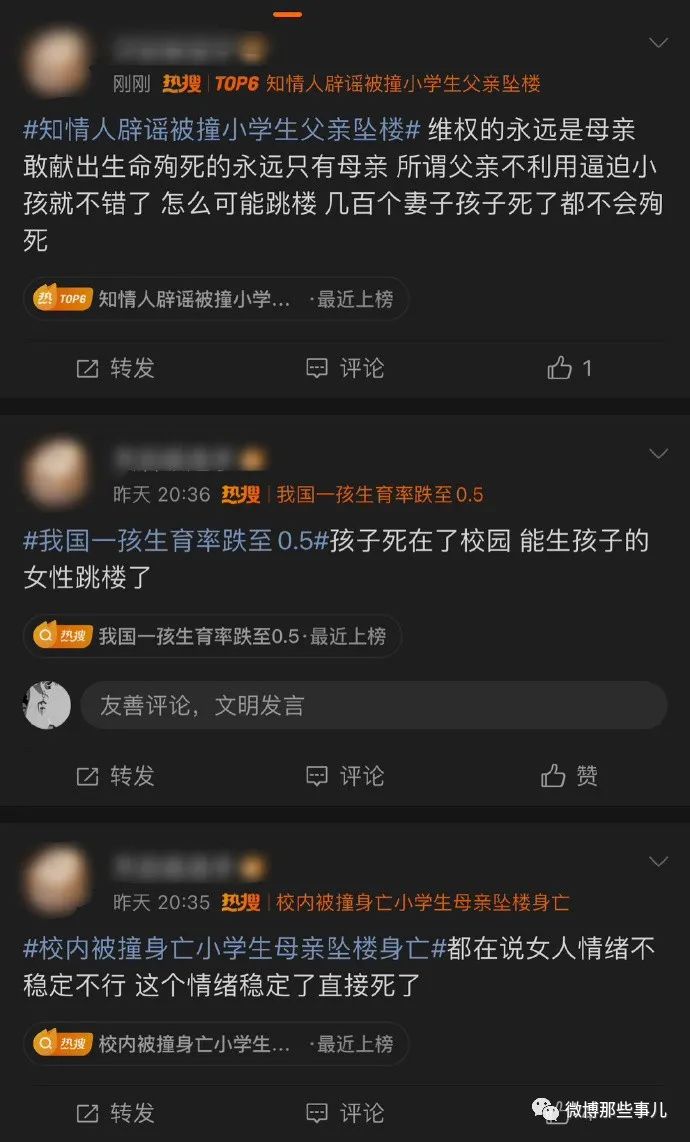Like the post that has 1 like

570,368
